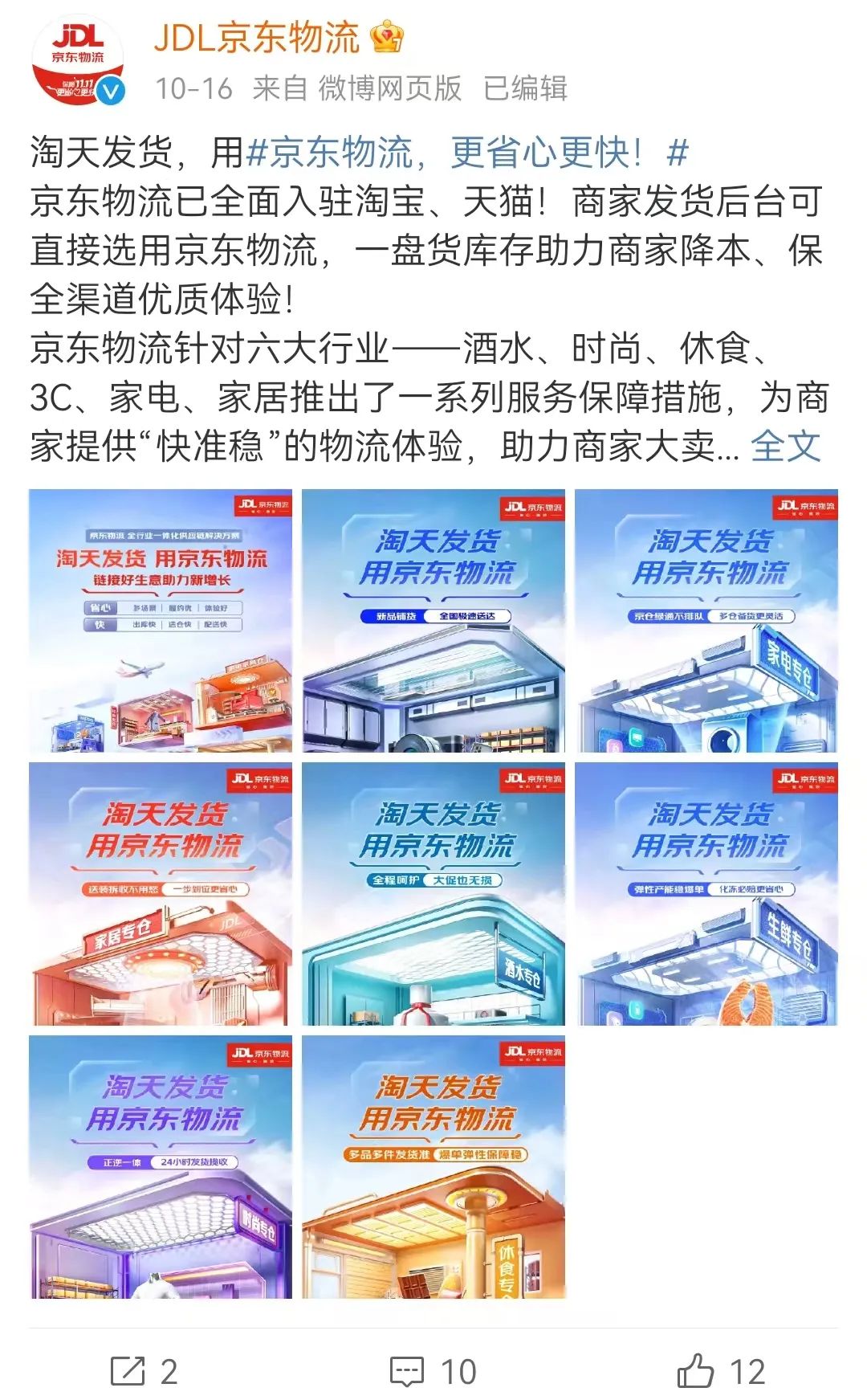Open the red 链接好生意助力新增长 image
Screen dimensions: 867x1400
click(161, 621)
